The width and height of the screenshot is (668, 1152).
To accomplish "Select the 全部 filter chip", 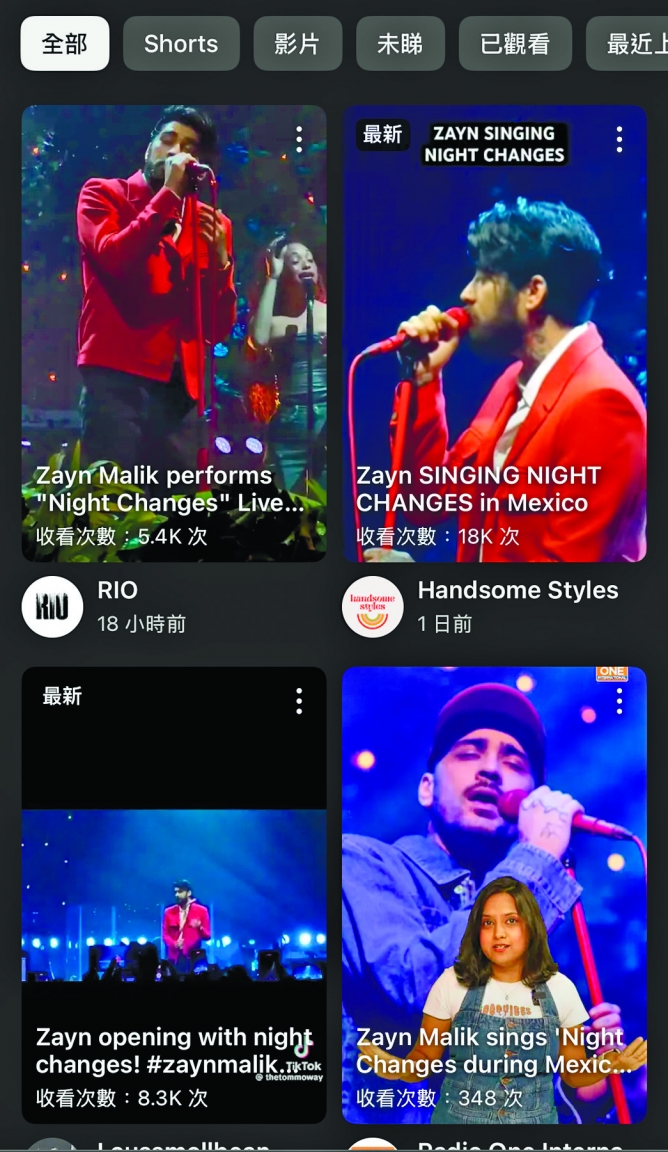I will [65, 44].
